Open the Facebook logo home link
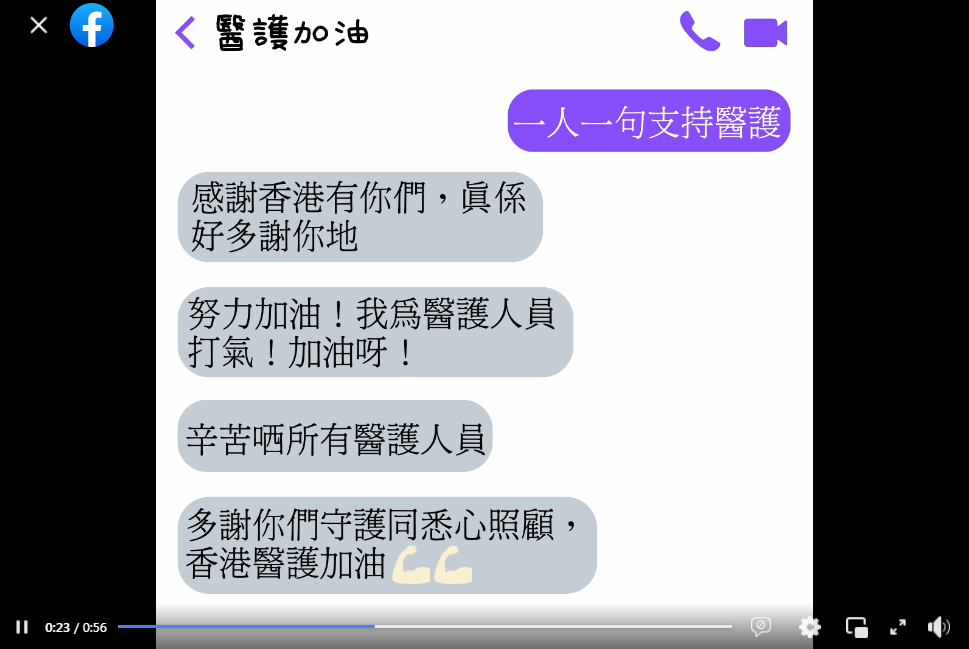 (x=92, y=25)
